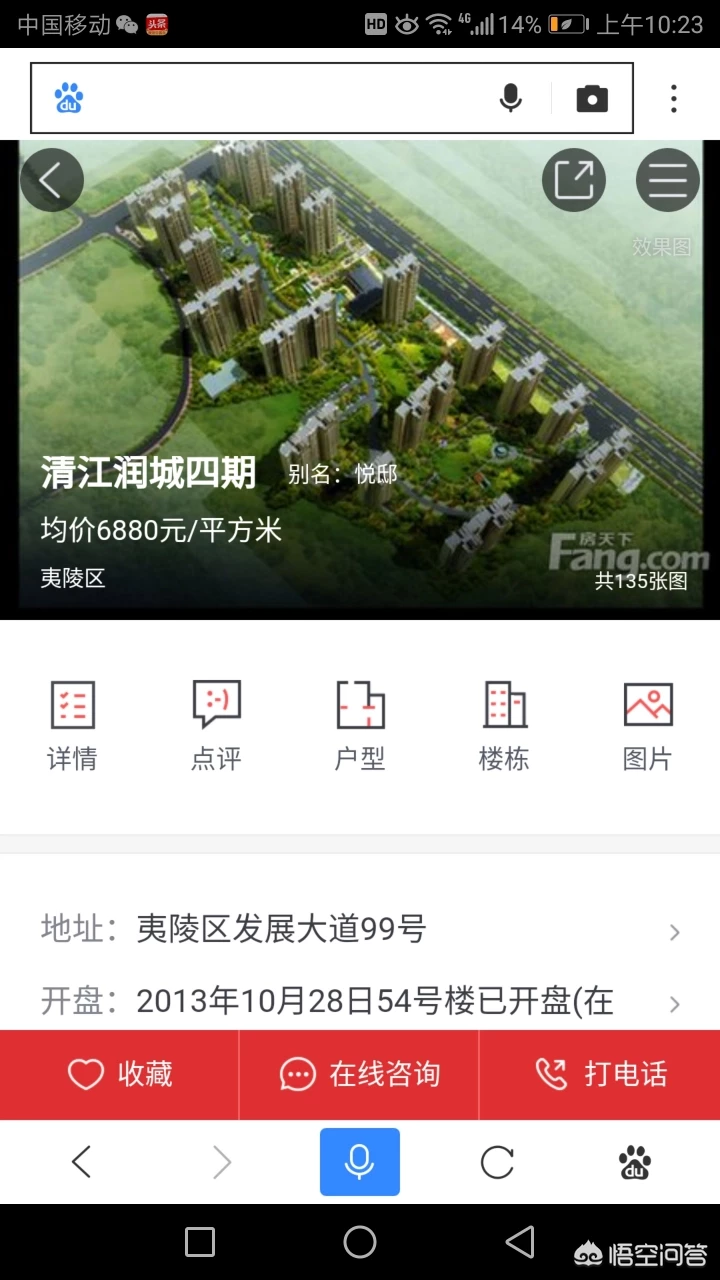Start 在线咨询 online consultation

(360, 1075)
